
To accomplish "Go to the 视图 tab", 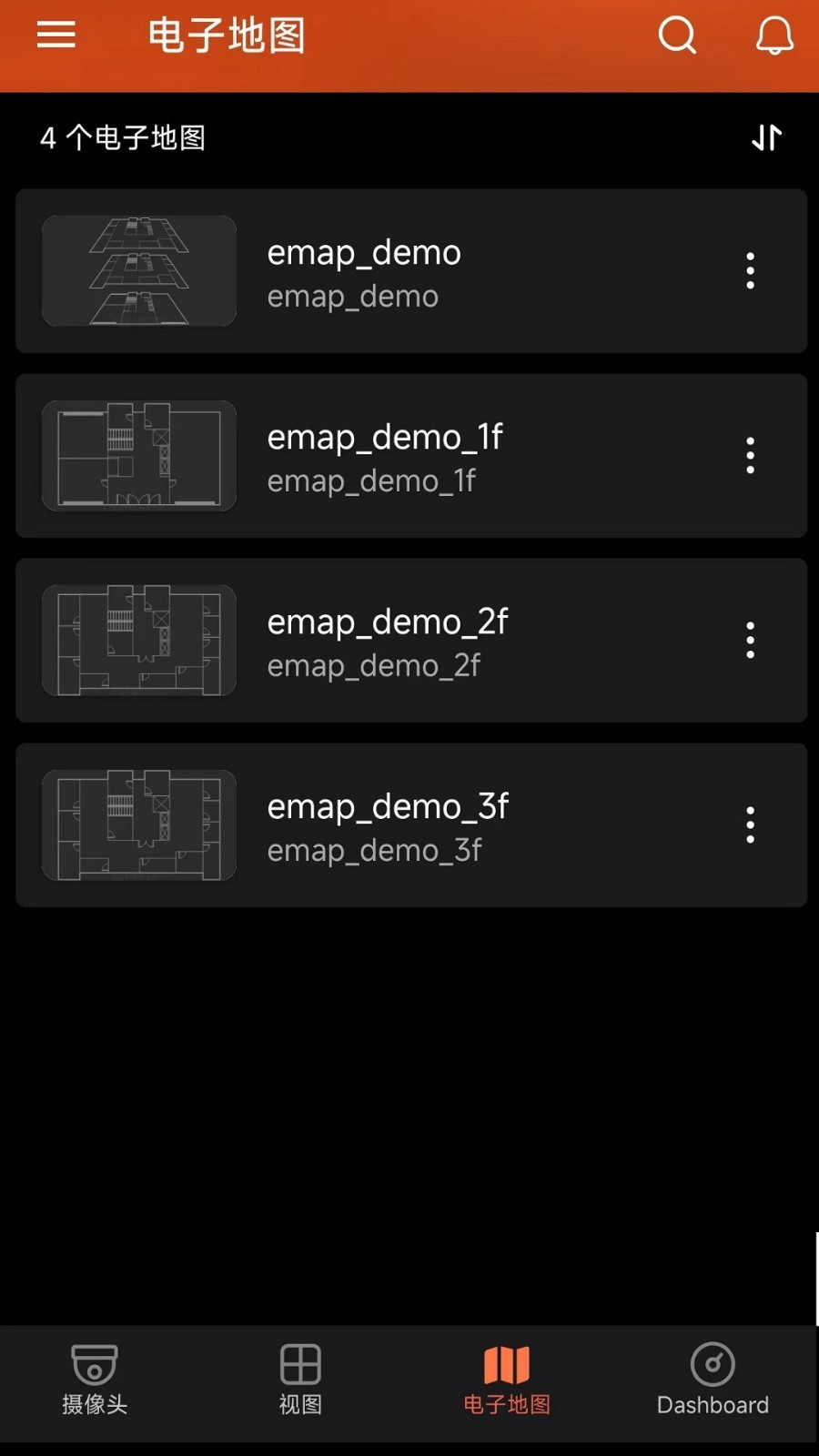I will (300, 1380).
